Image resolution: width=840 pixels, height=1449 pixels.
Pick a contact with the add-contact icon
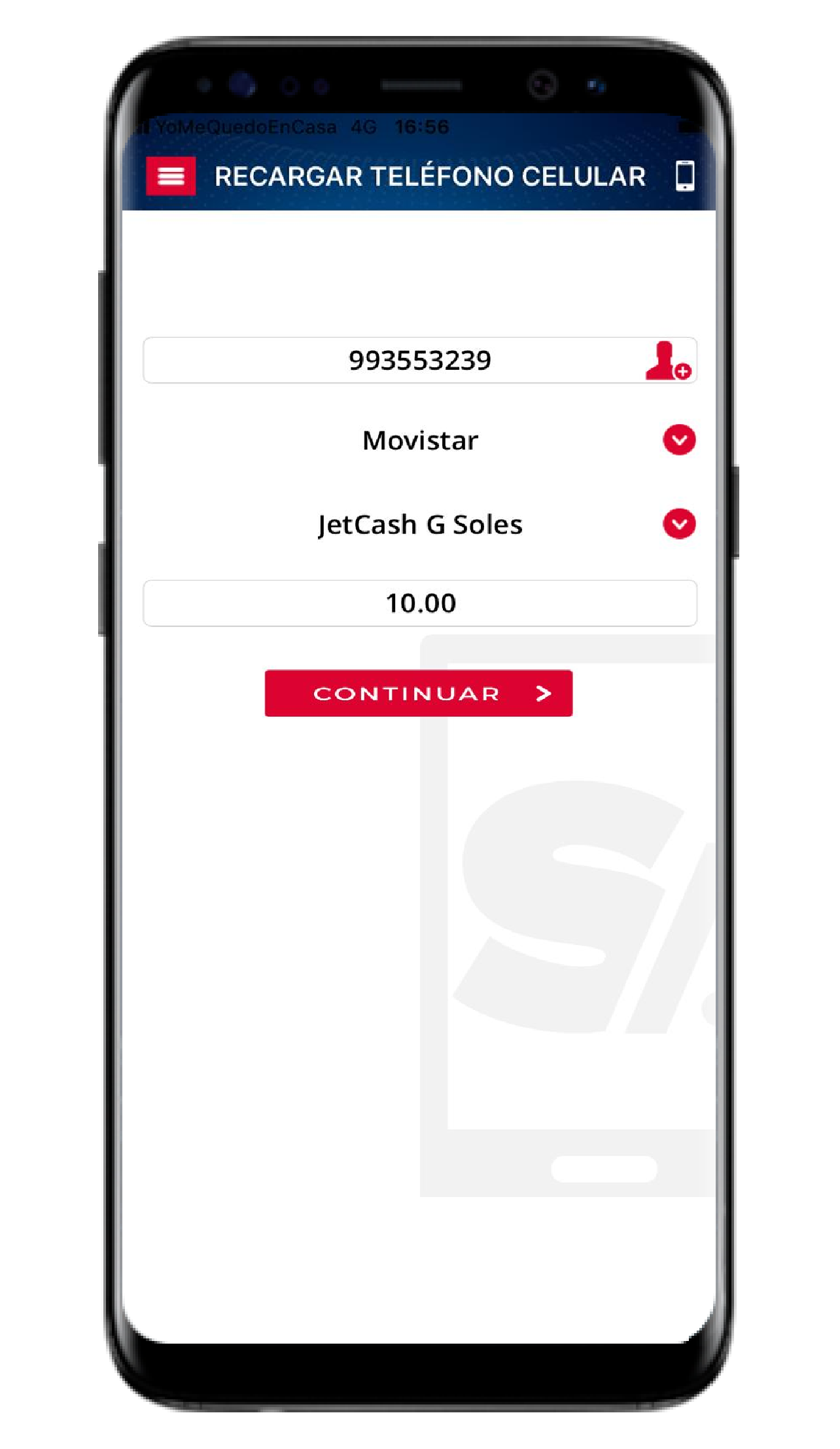668,361
